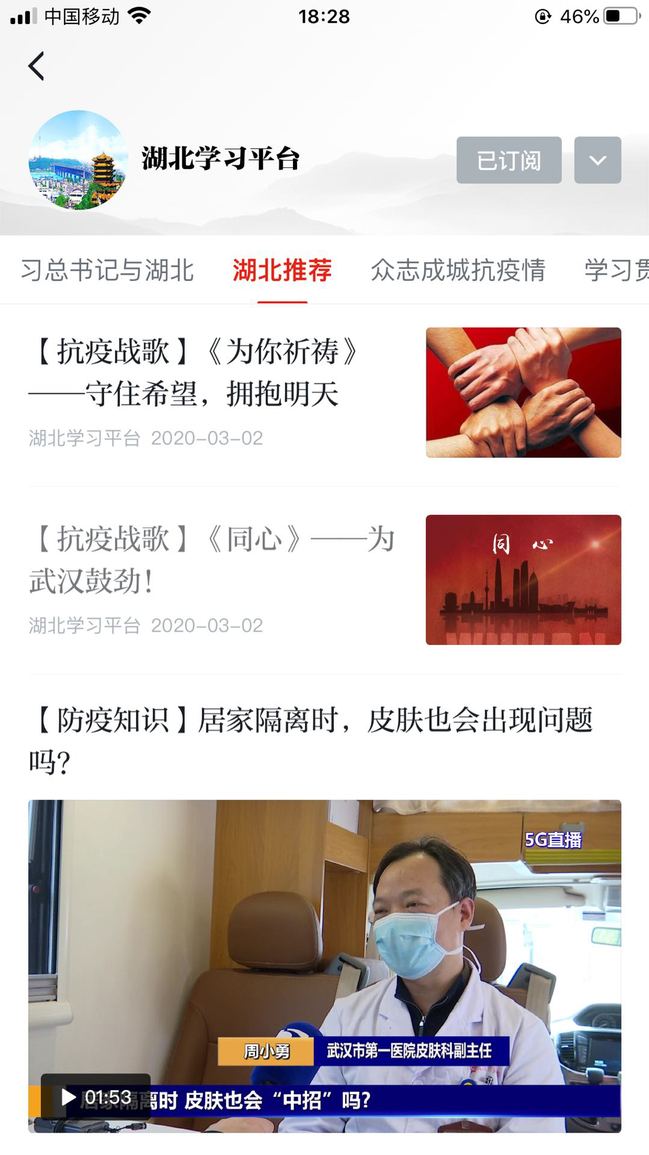649x1155 pixels.
Task: Open the 防疫知识 article about skin problems
Action: tap(310, 739)
